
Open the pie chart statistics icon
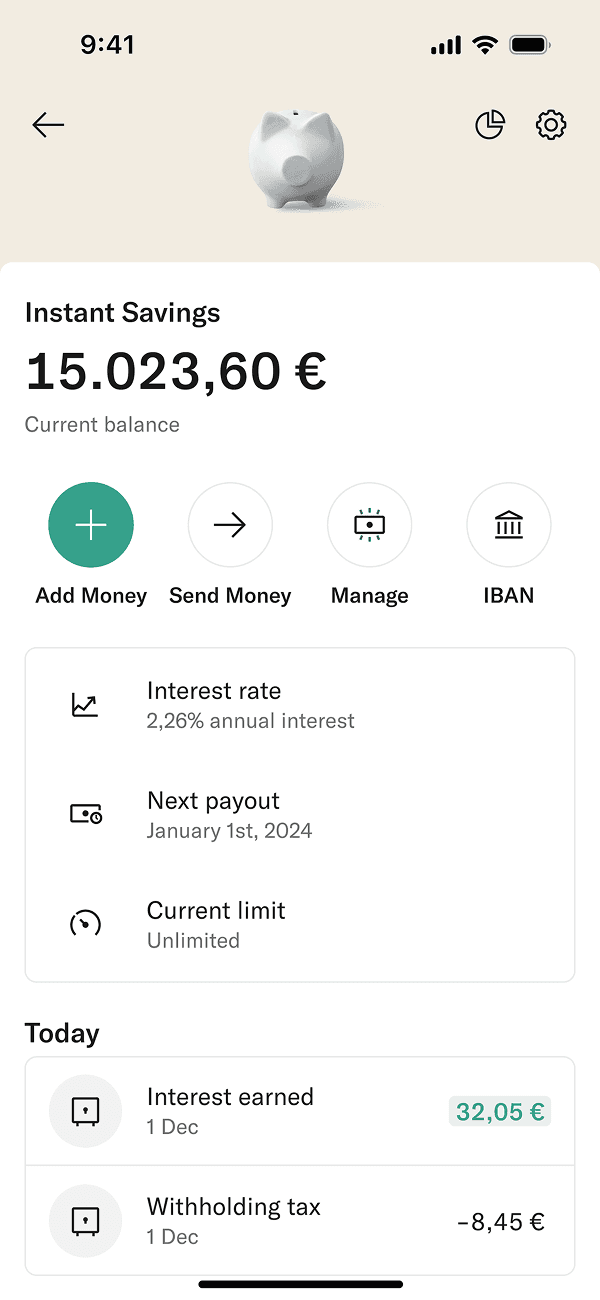[490, 125]
